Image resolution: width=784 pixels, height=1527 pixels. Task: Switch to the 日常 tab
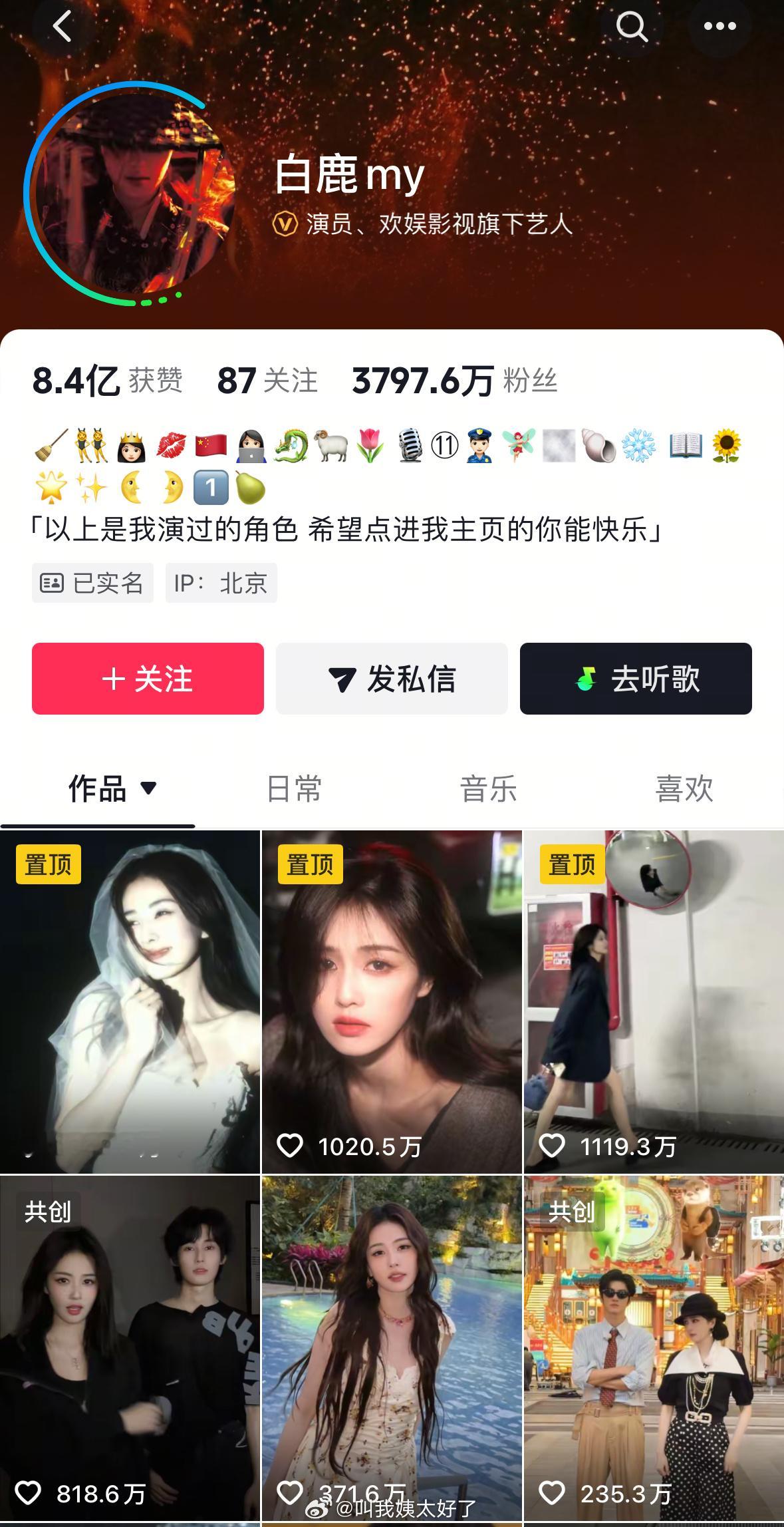tap(294, 789)
